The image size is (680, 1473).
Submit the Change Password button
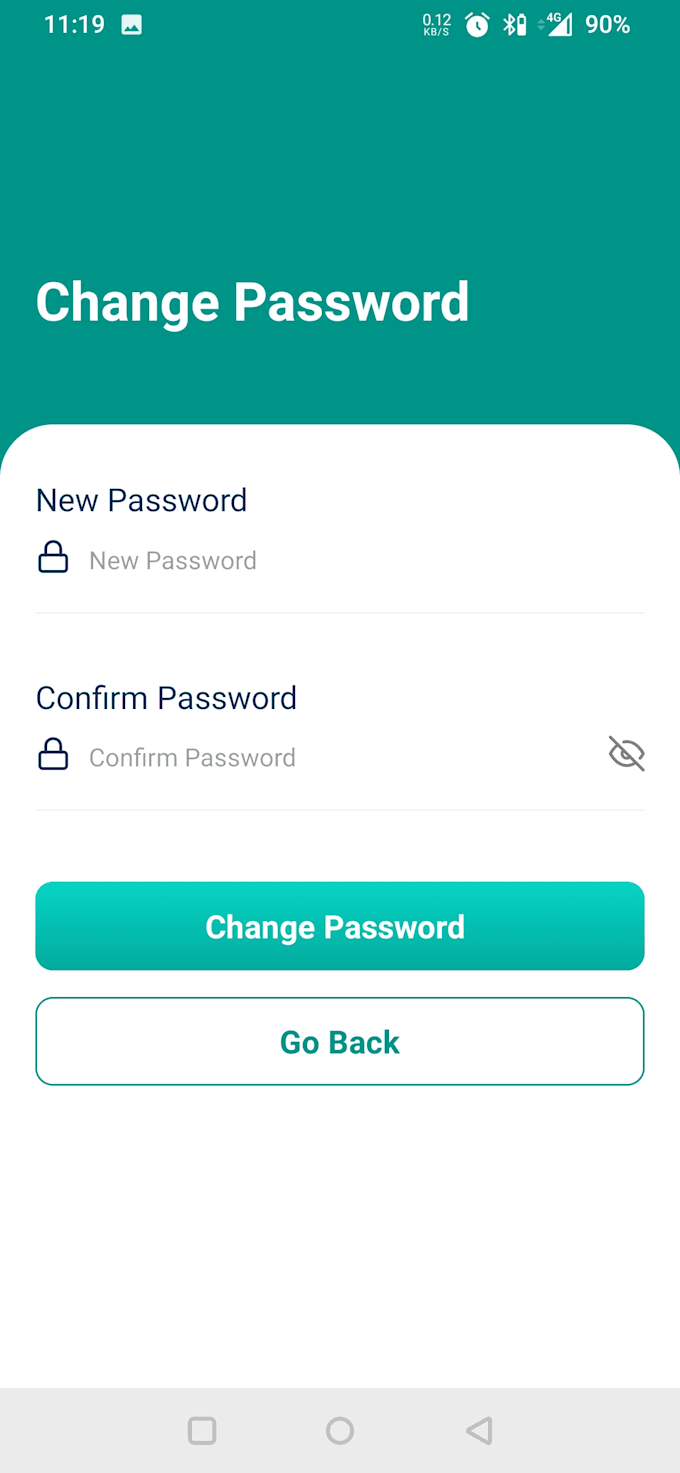point(340,926)
